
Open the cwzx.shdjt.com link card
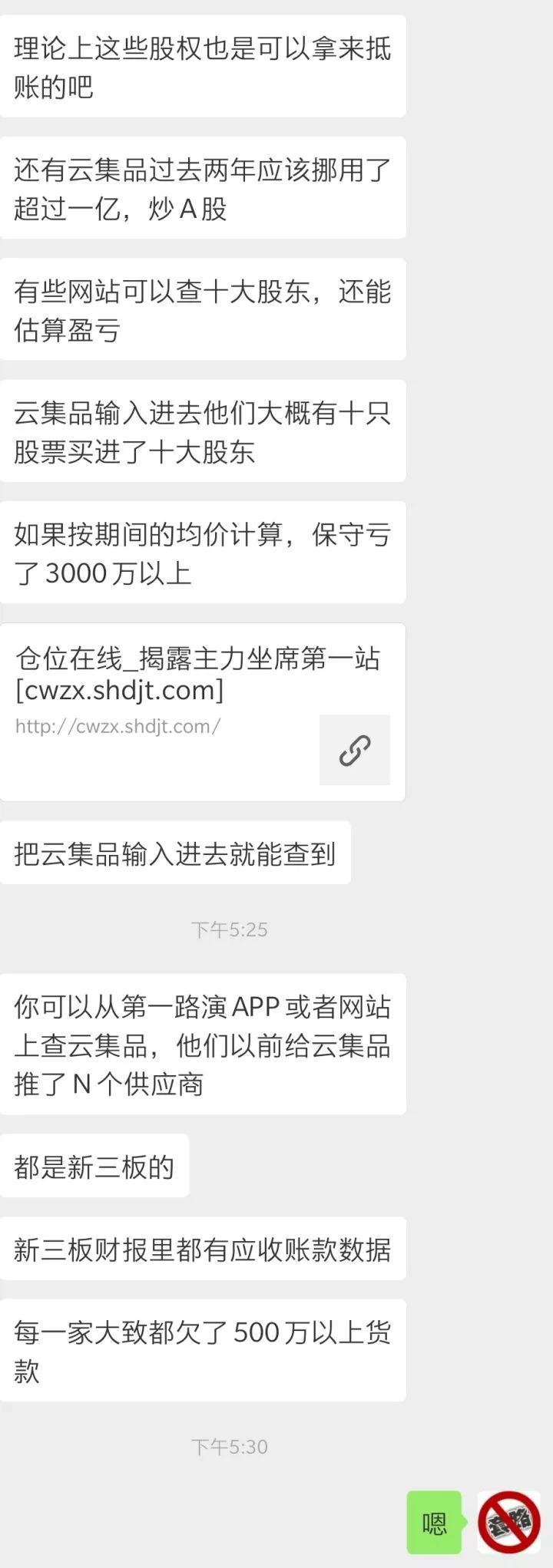click(202, 711)
